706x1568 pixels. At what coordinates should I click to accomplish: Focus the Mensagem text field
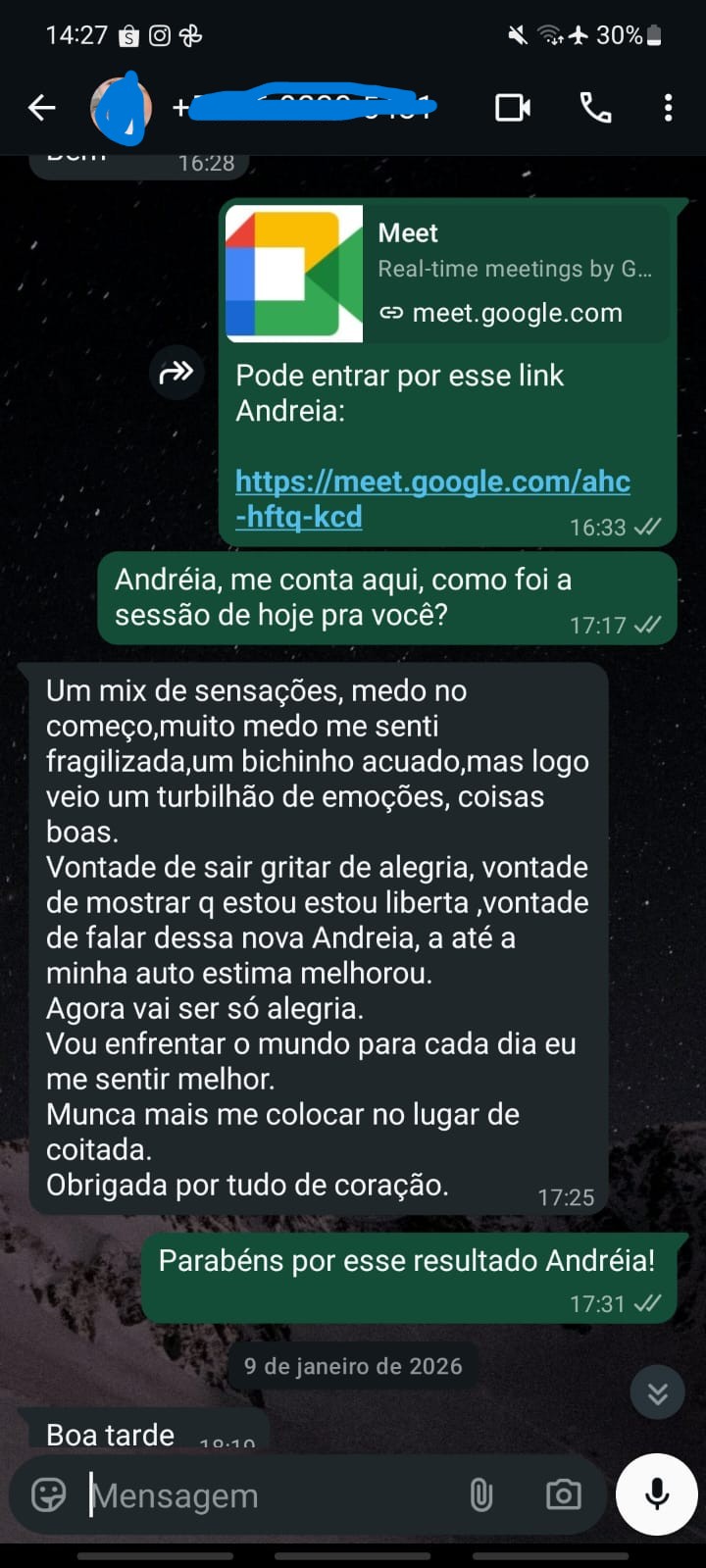(265, 1495)
